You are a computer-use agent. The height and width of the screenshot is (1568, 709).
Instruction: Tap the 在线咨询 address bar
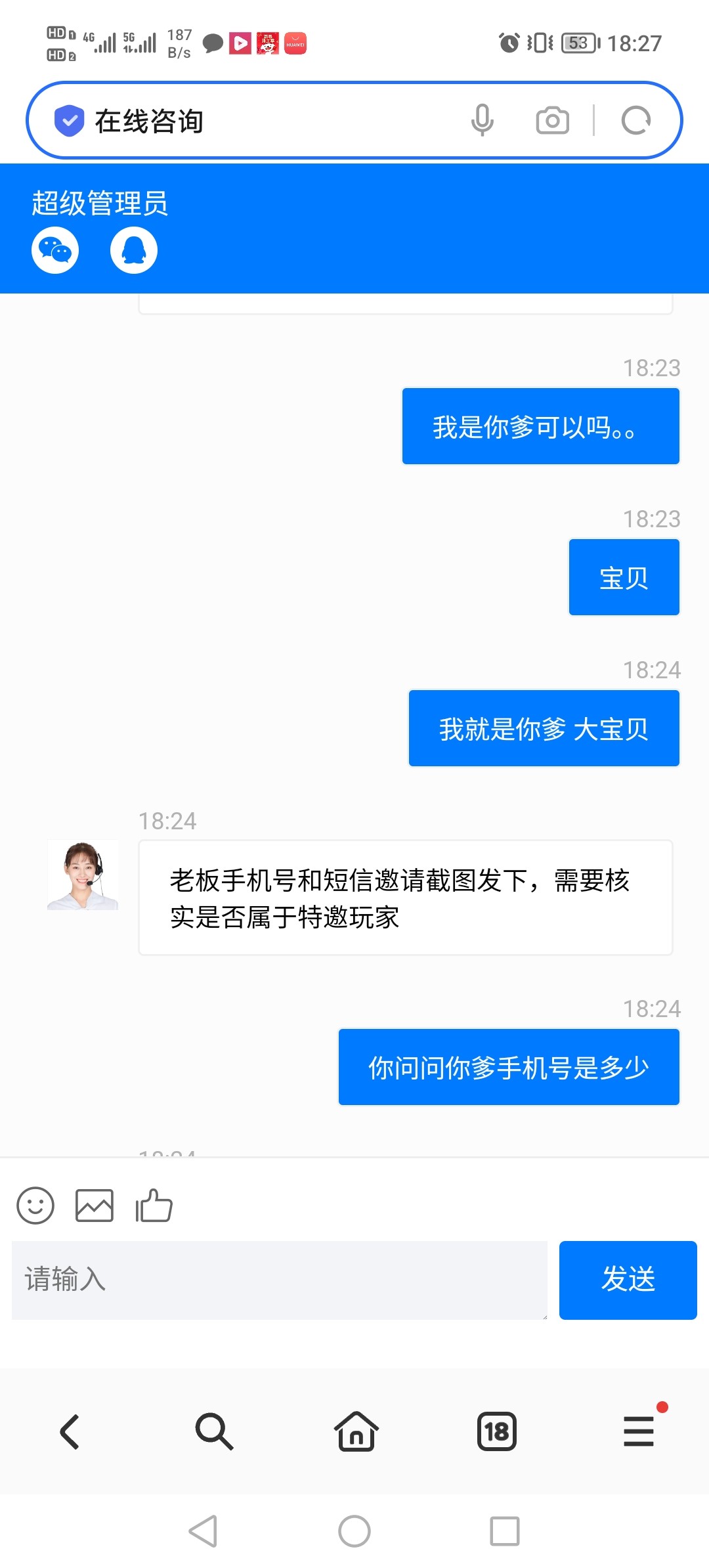[x=263, y=121]
